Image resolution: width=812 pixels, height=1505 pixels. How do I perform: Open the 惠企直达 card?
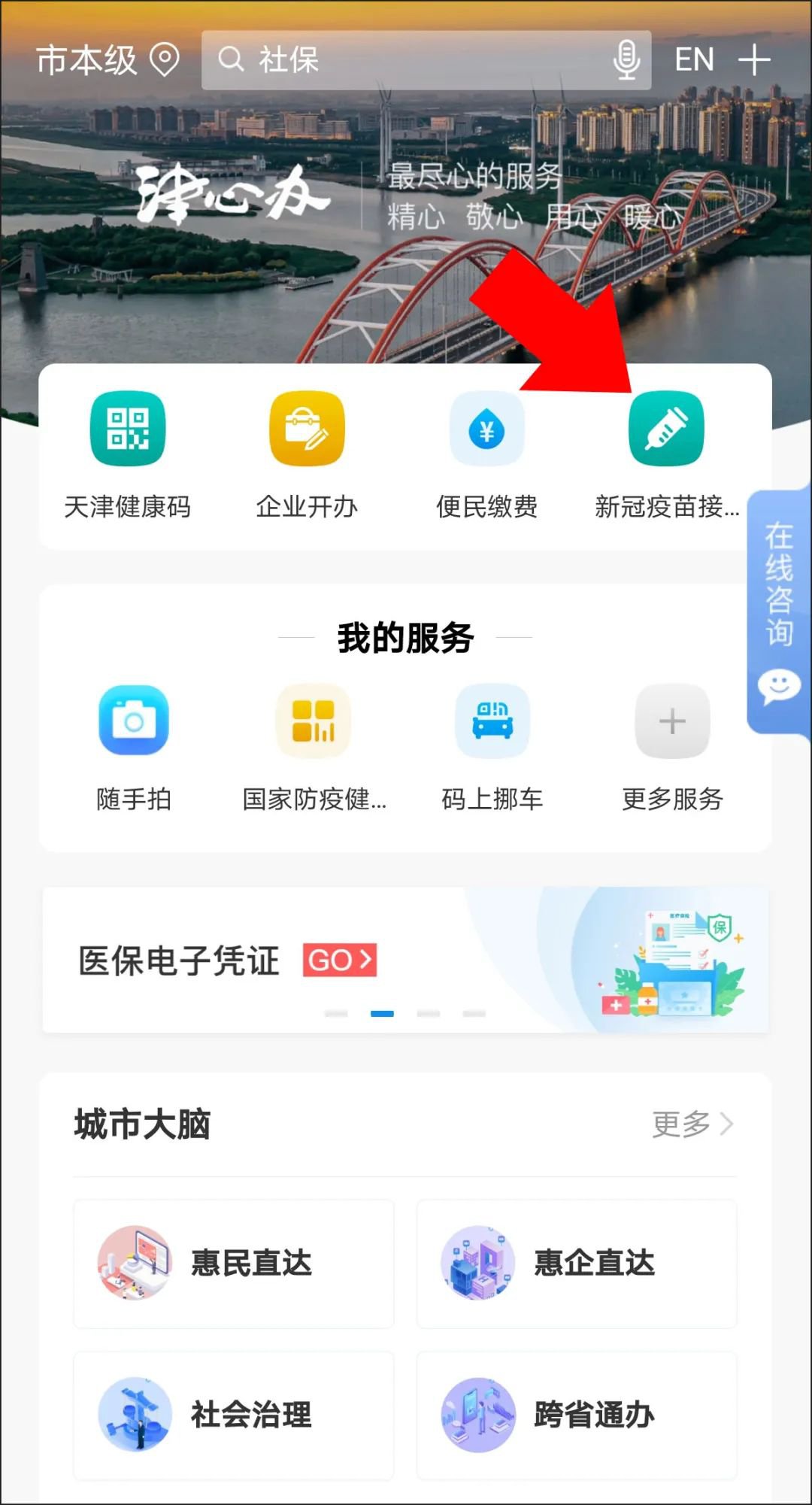[577, 1264]
